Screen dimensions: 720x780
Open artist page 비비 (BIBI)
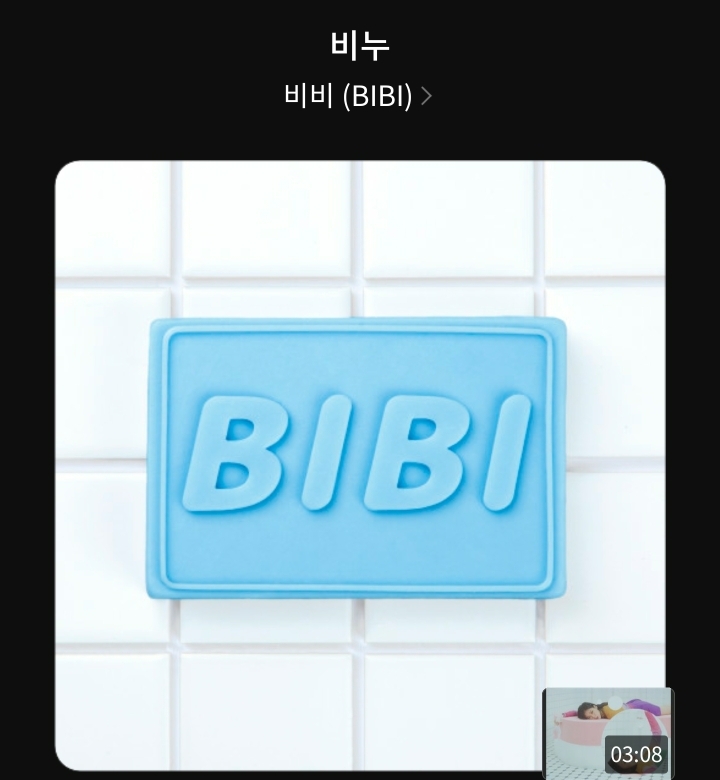pos(357,97)
